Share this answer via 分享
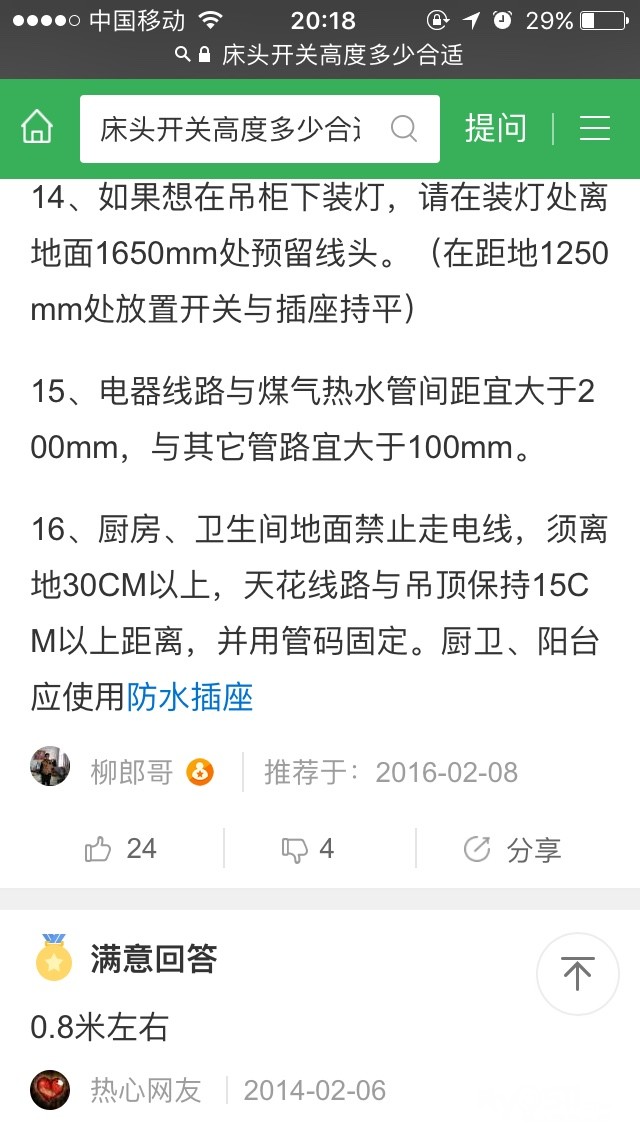 512,850
